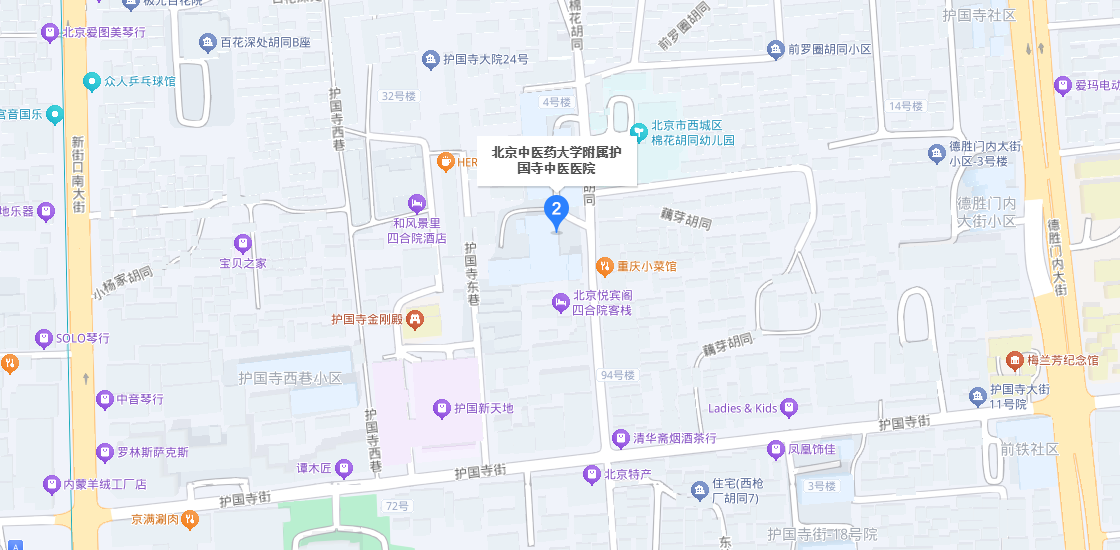Open the 京满涮肉 restaurant pin
This screenshot has height=550, width=1120.
click(x=191, y=519)
